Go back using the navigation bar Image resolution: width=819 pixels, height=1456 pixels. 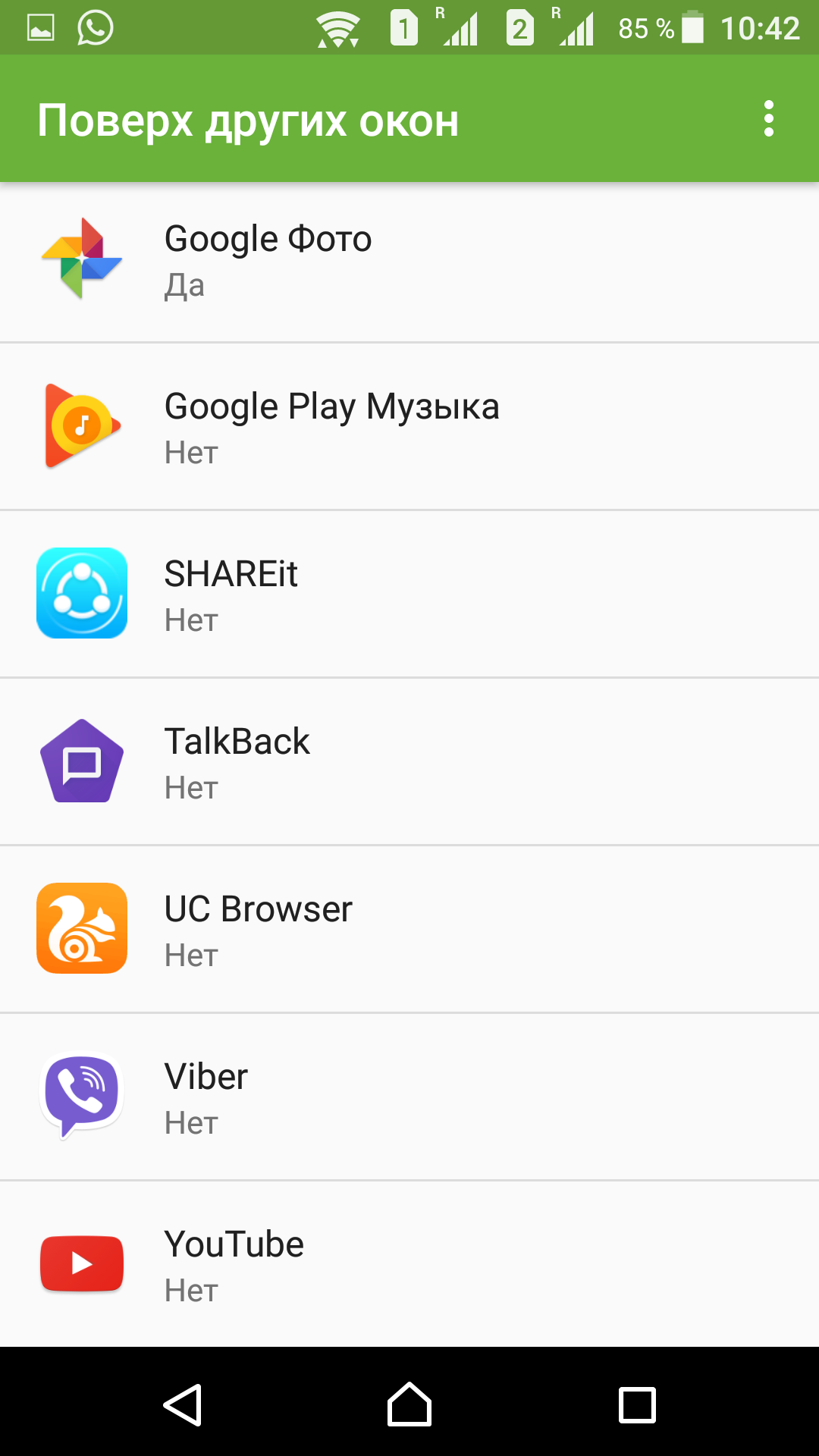182,1404
